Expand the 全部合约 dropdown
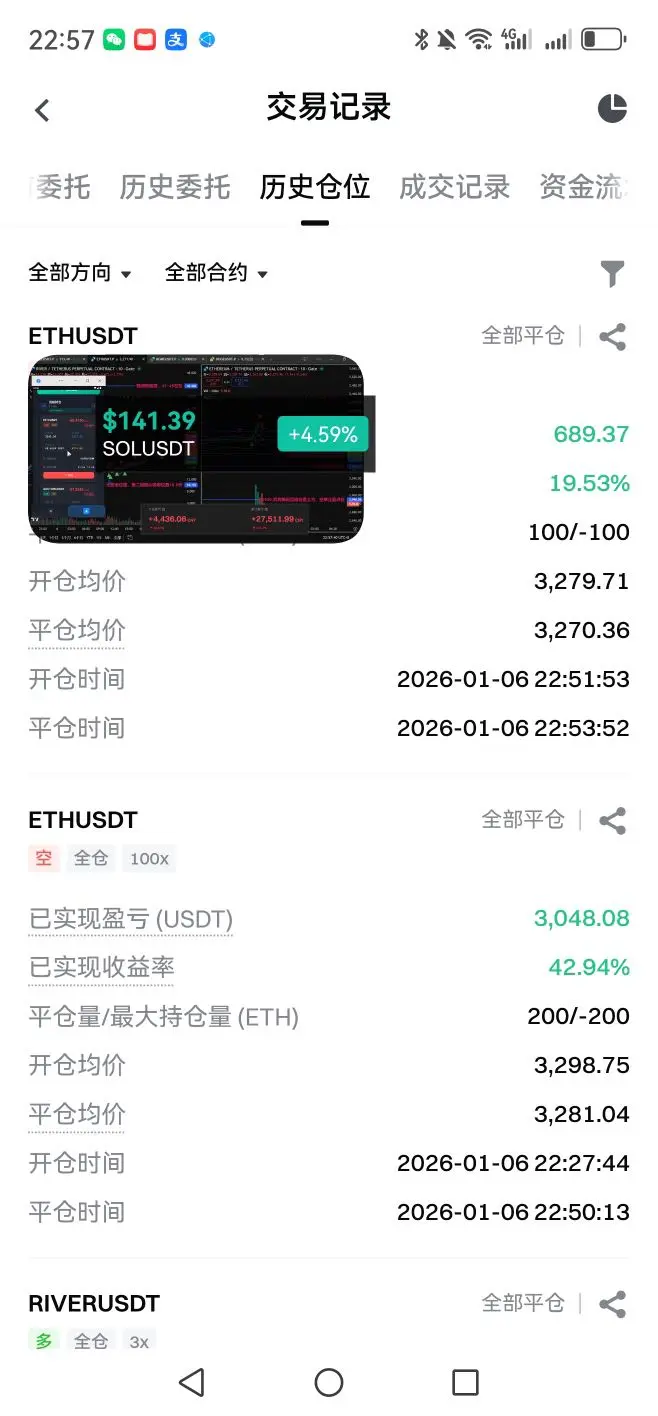The height and width of the screenshot is (1416, 658). point(216,273)
